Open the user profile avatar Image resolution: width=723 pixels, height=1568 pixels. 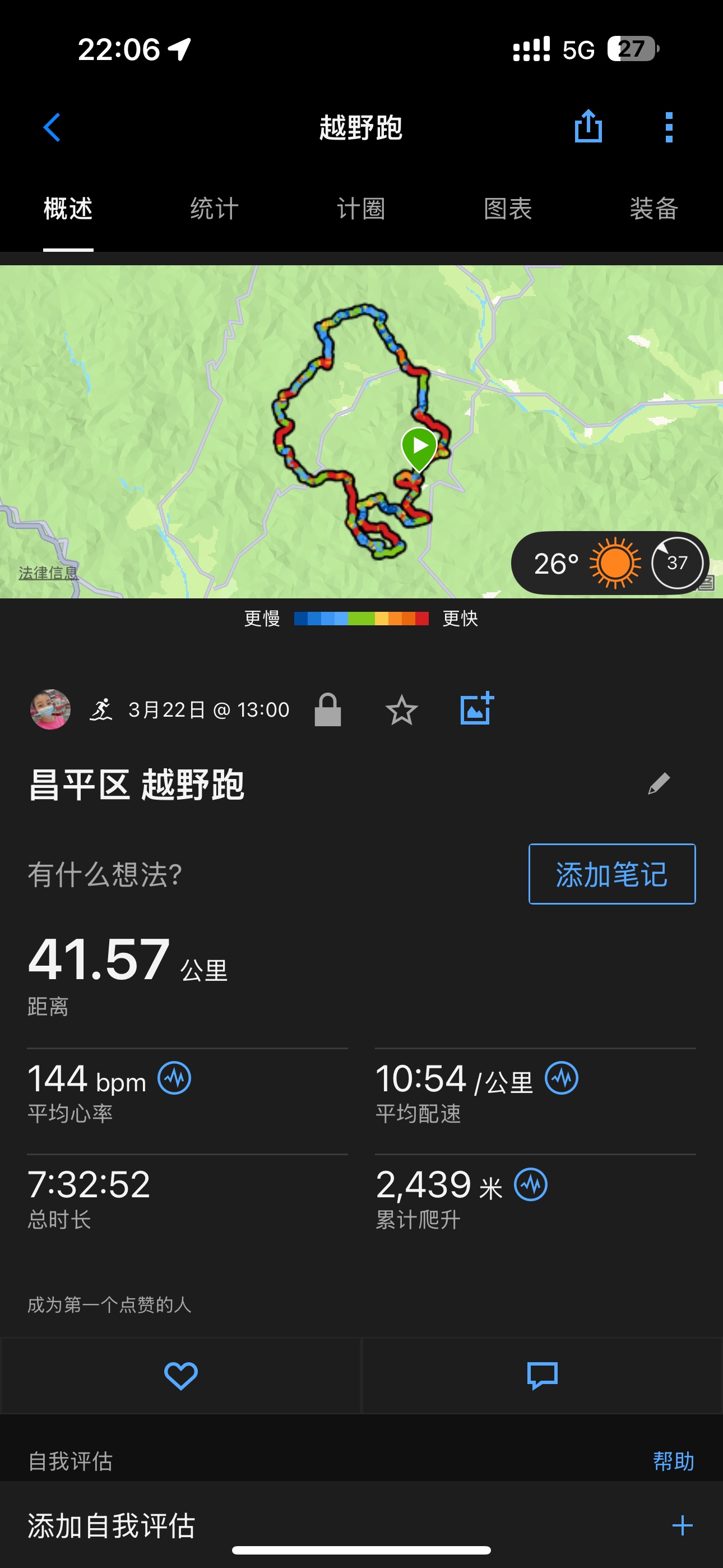(50, 710)
